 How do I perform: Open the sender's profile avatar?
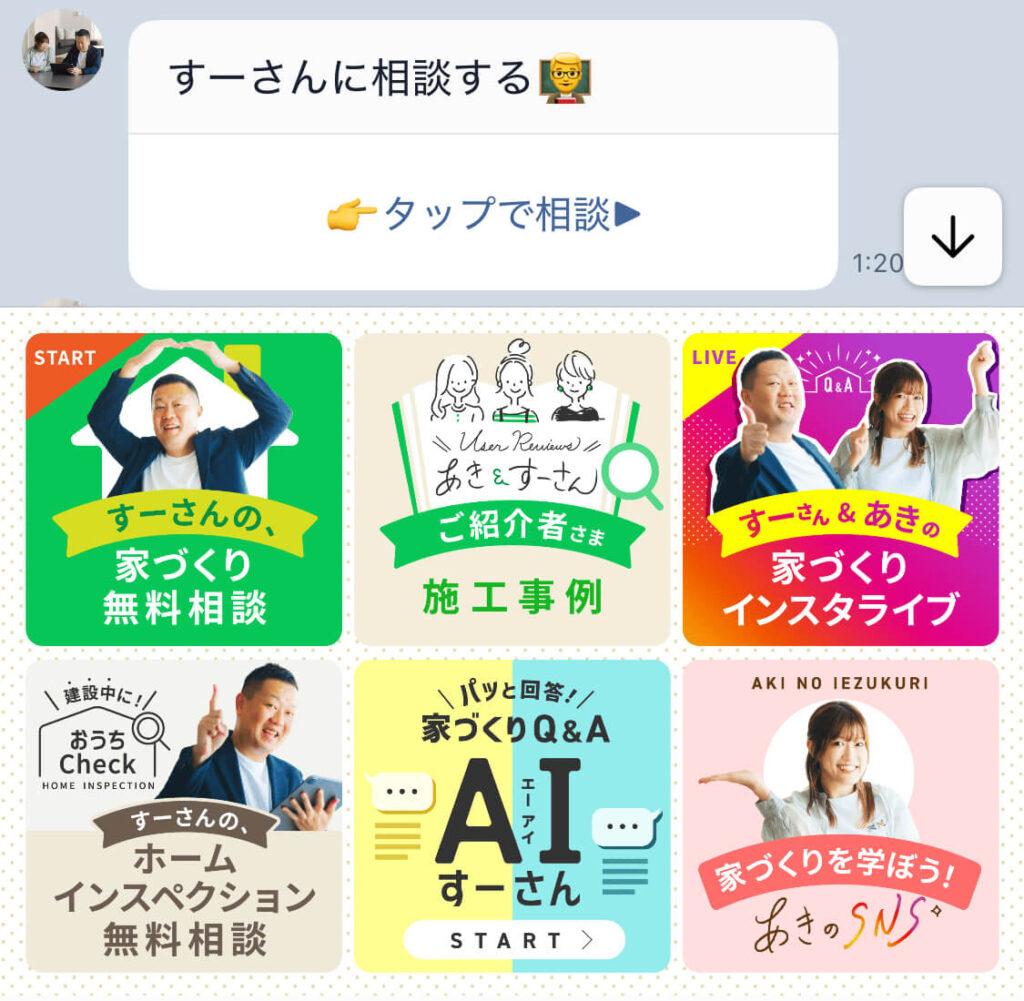64,50
